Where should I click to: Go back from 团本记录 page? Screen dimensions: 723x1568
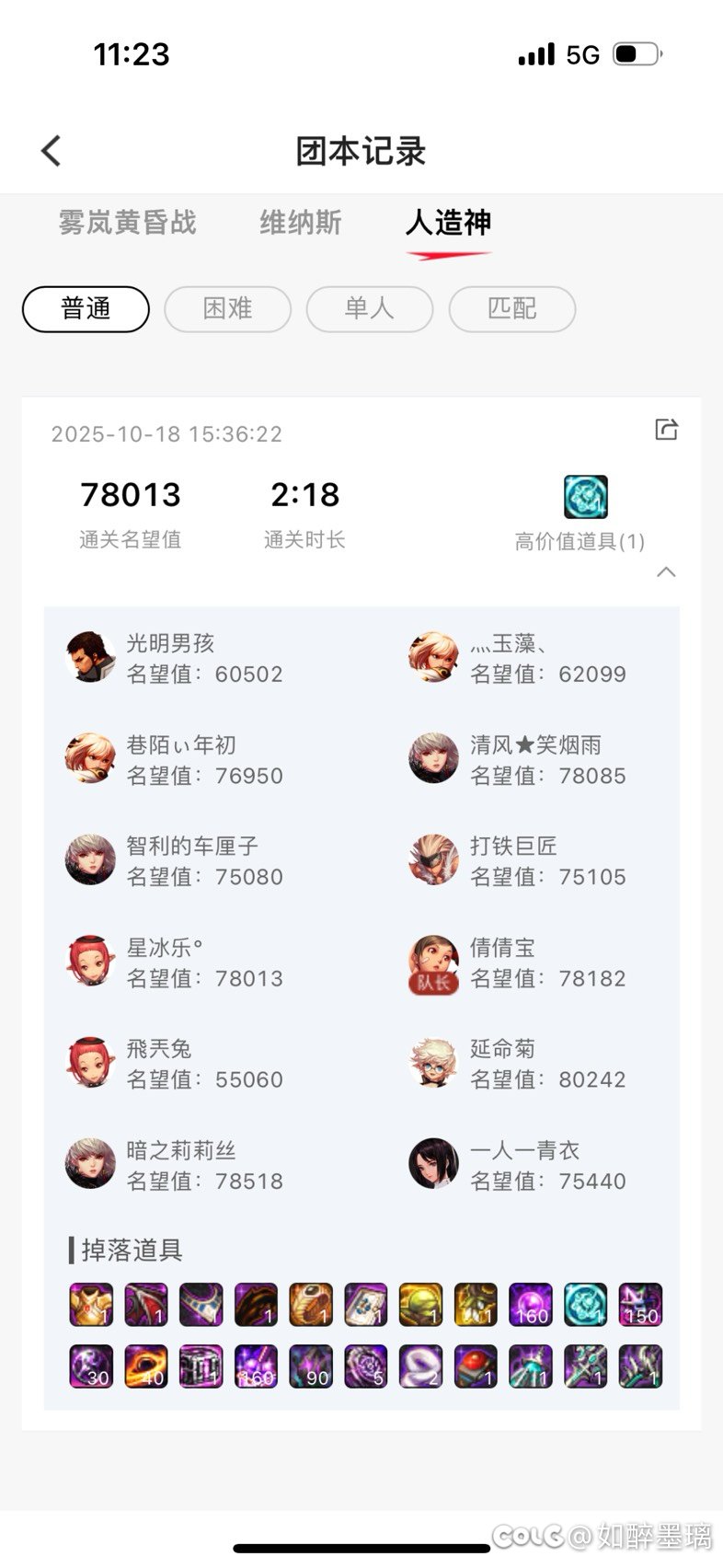pos(52,151)
